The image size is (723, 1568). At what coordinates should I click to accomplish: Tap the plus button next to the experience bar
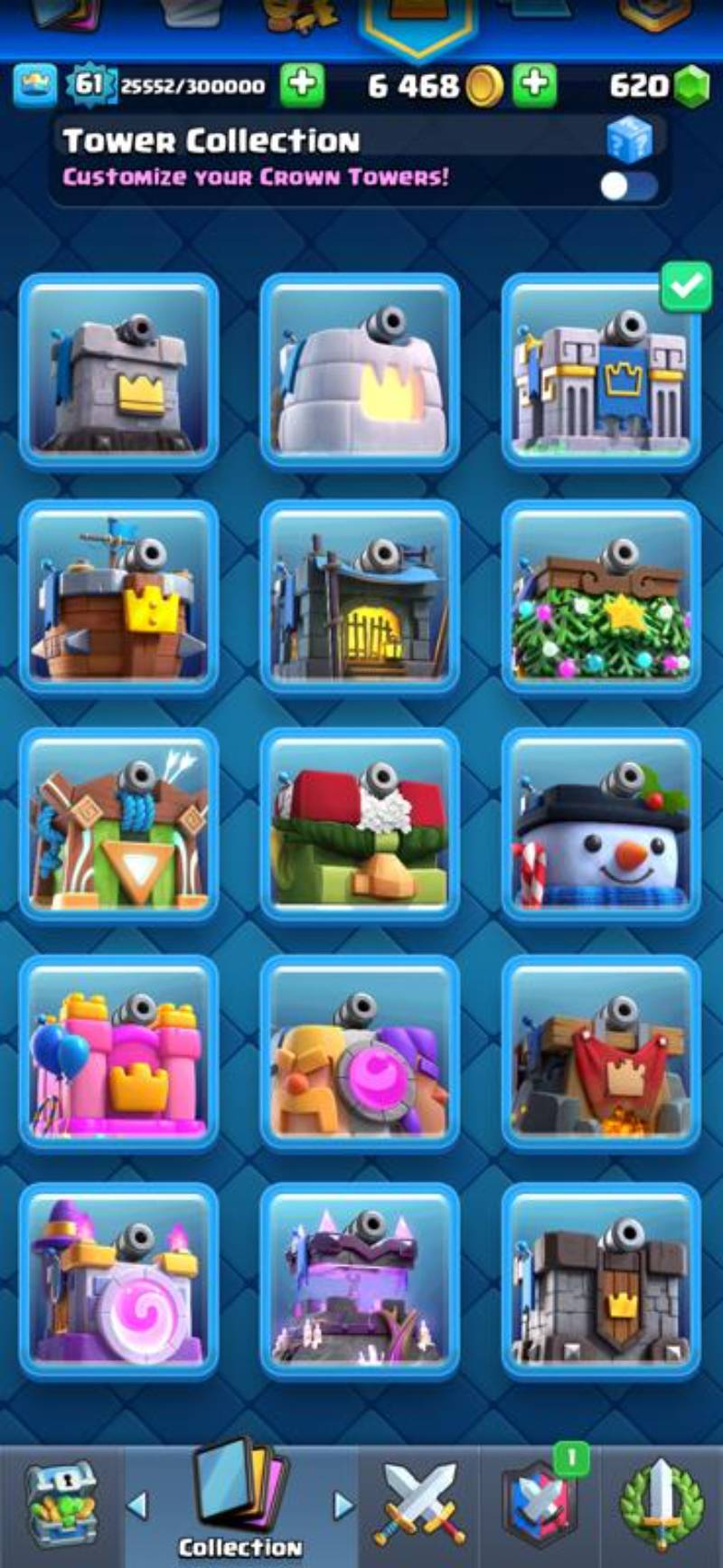302,86
